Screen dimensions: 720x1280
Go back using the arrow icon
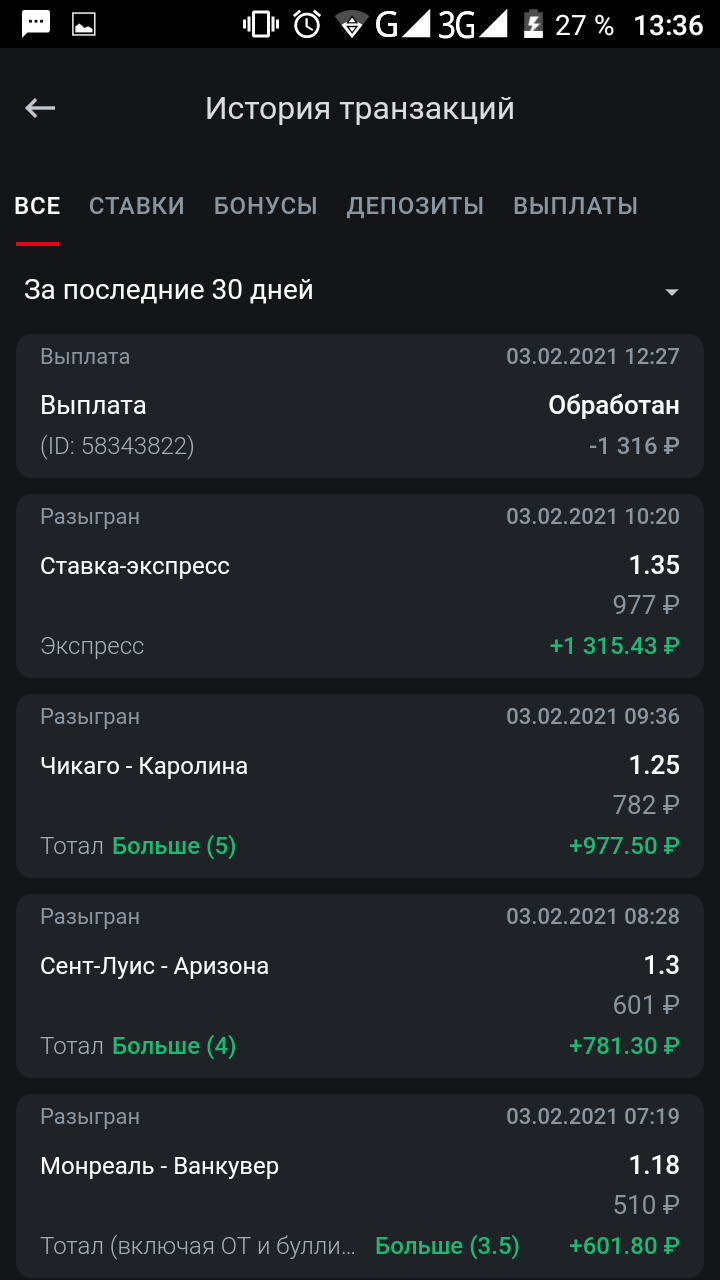[40, 108]
